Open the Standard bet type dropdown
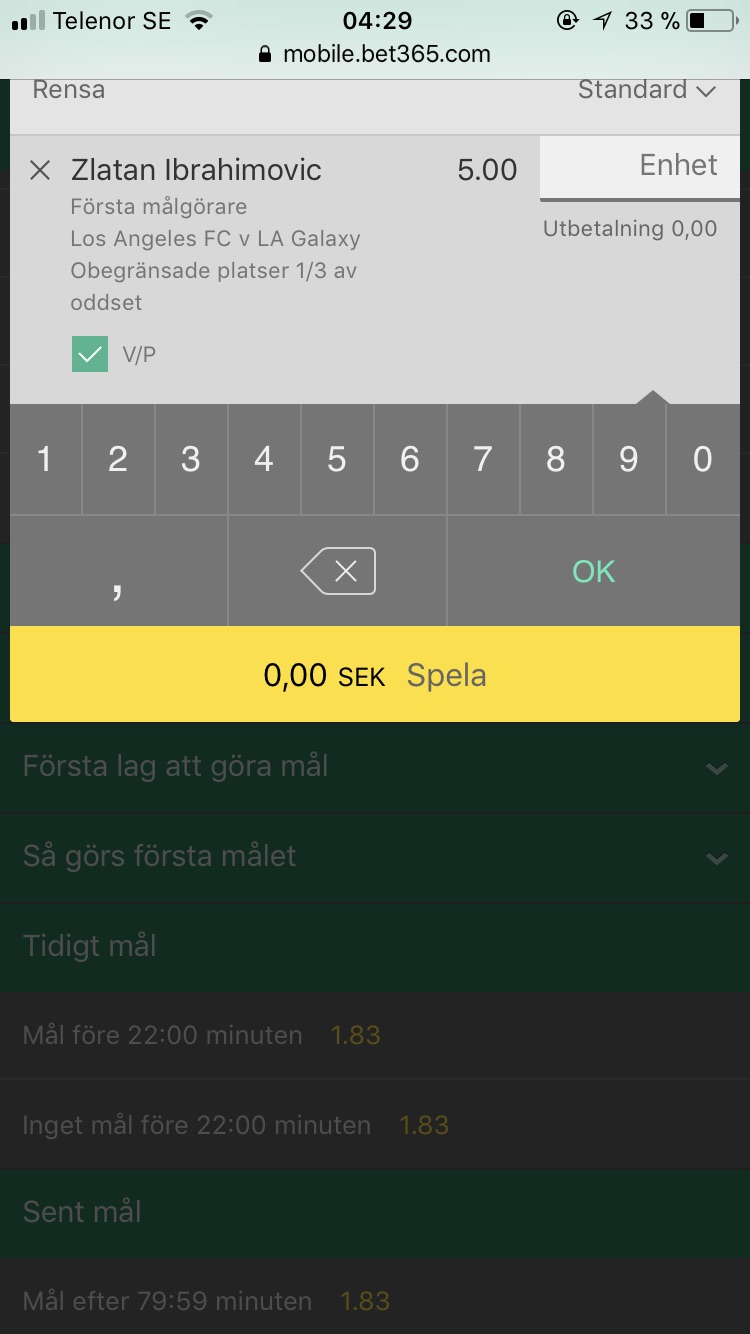 click(647, 89)
